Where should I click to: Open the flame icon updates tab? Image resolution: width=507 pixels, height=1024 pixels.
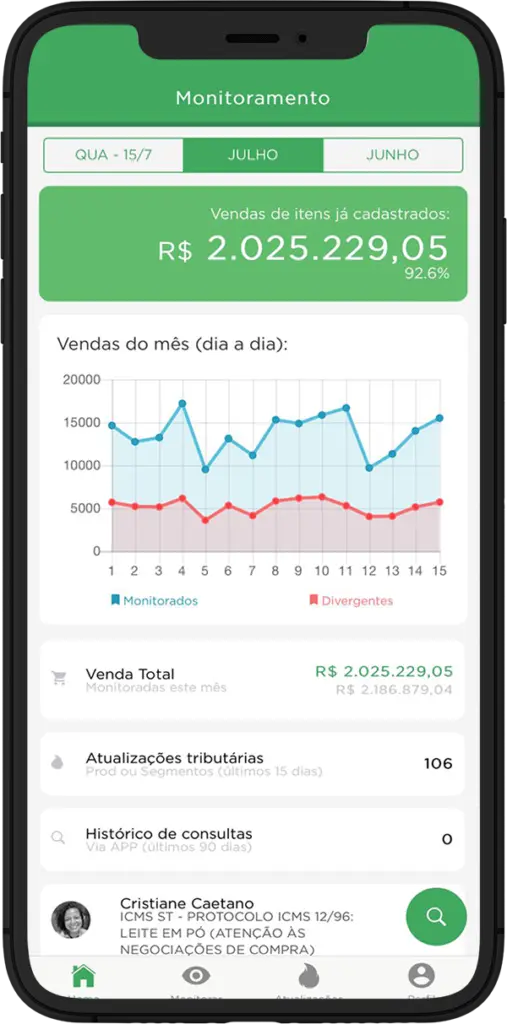click(x=308, y=978)
